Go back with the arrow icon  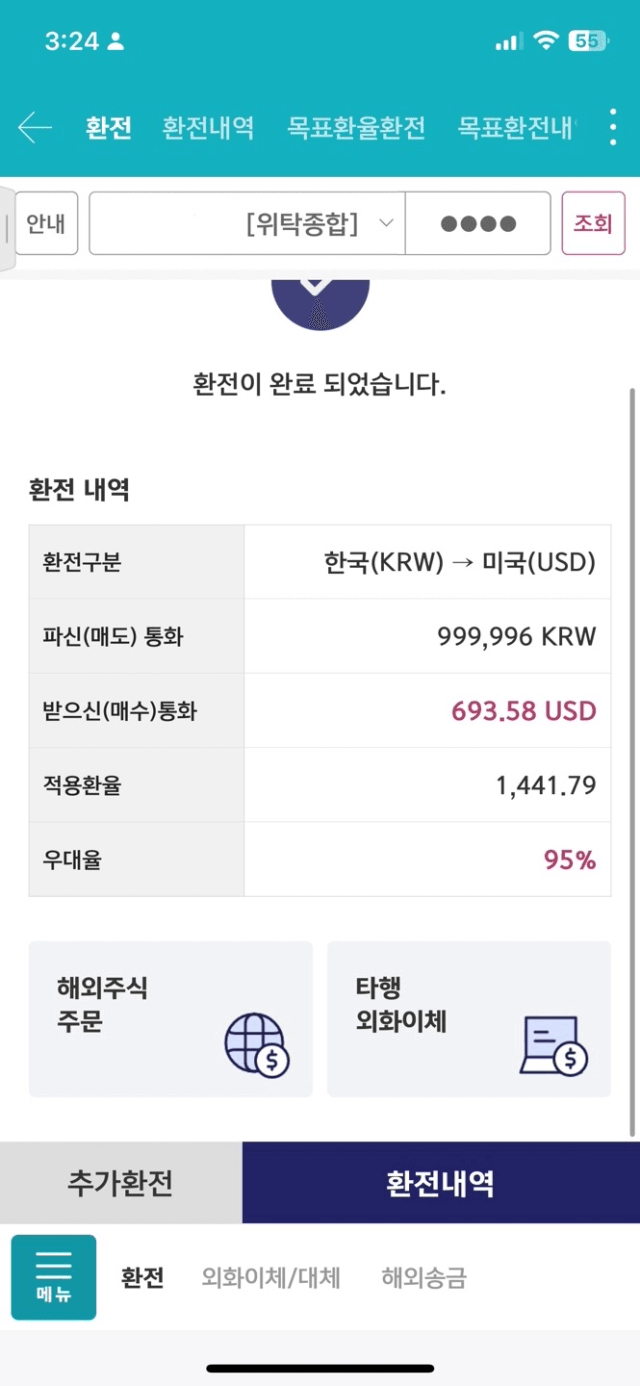click(34, 128)
